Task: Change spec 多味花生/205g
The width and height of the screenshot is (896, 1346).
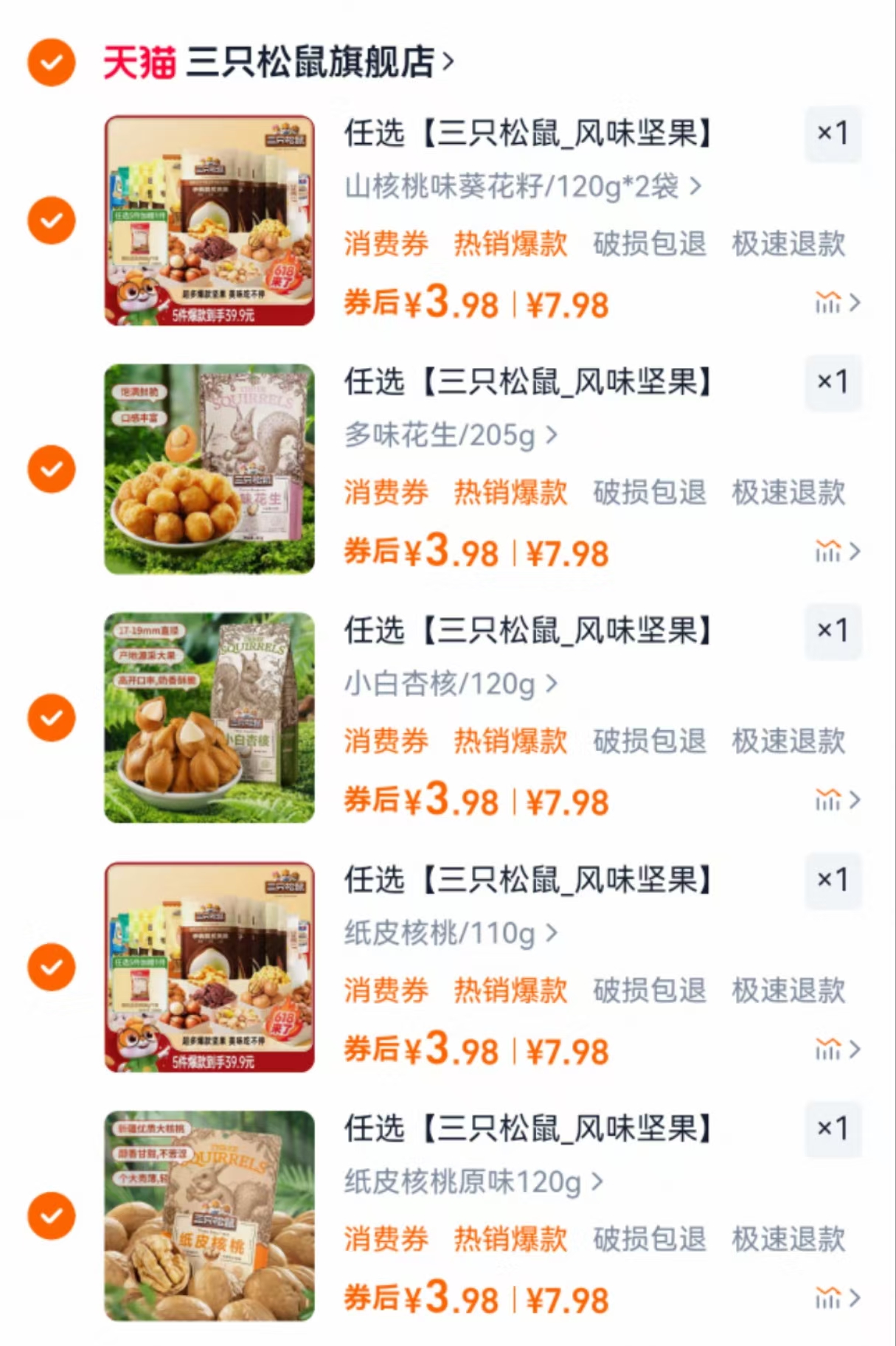Action: [450, 435]
